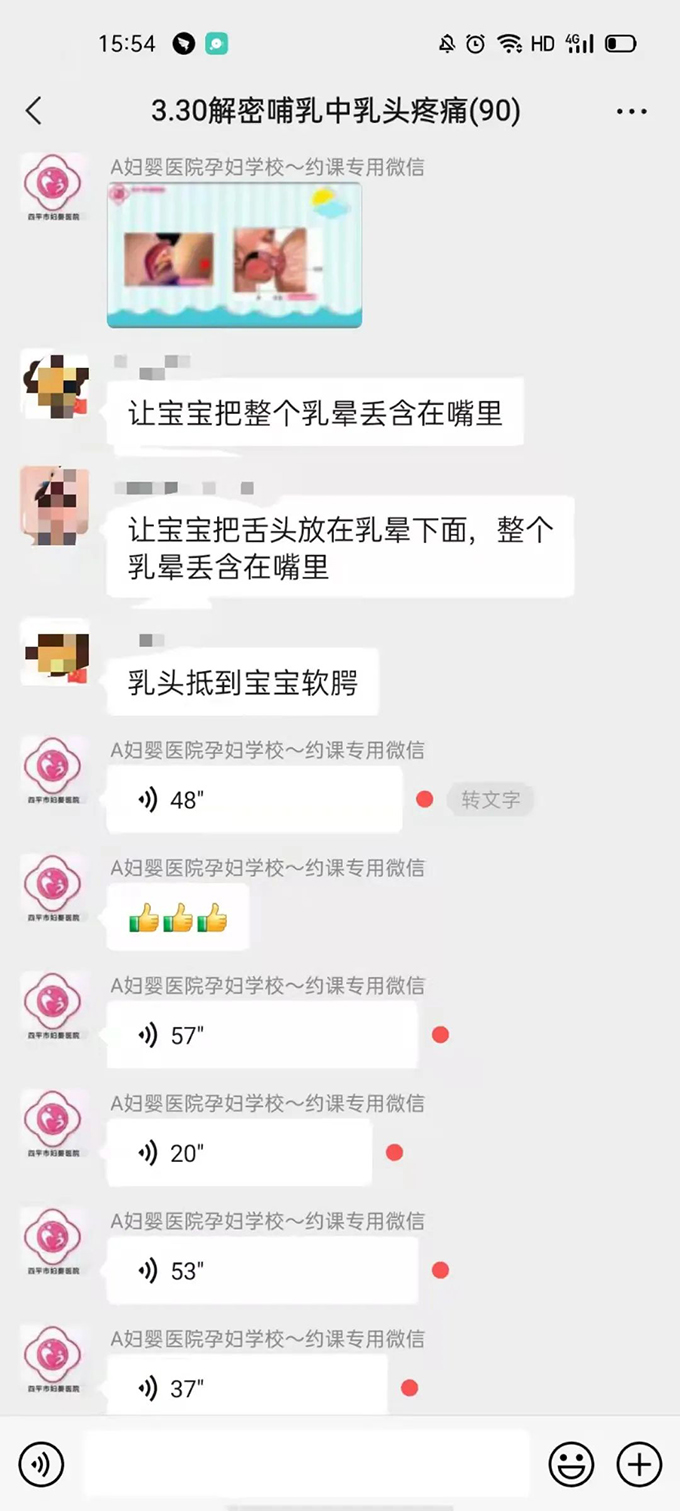Switch to voice input mode

[x=41, y=1465]
